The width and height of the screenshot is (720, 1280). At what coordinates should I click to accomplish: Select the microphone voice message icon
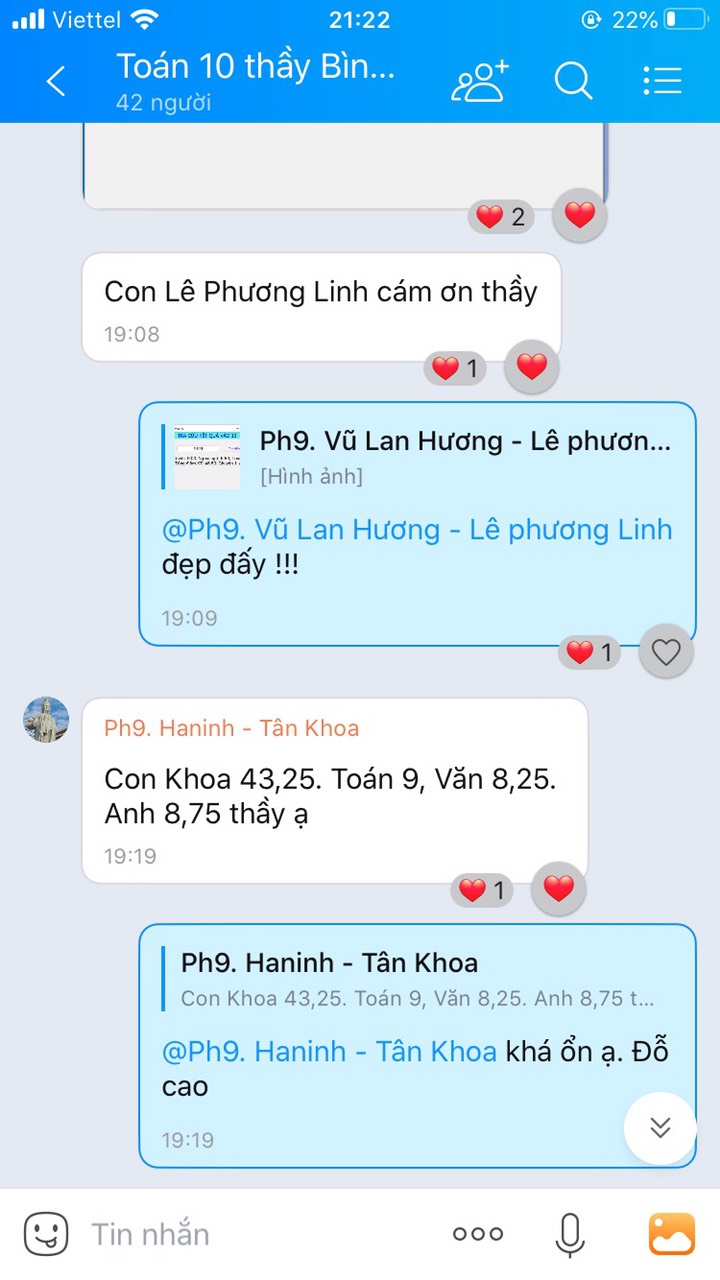tap(568, 1232)
